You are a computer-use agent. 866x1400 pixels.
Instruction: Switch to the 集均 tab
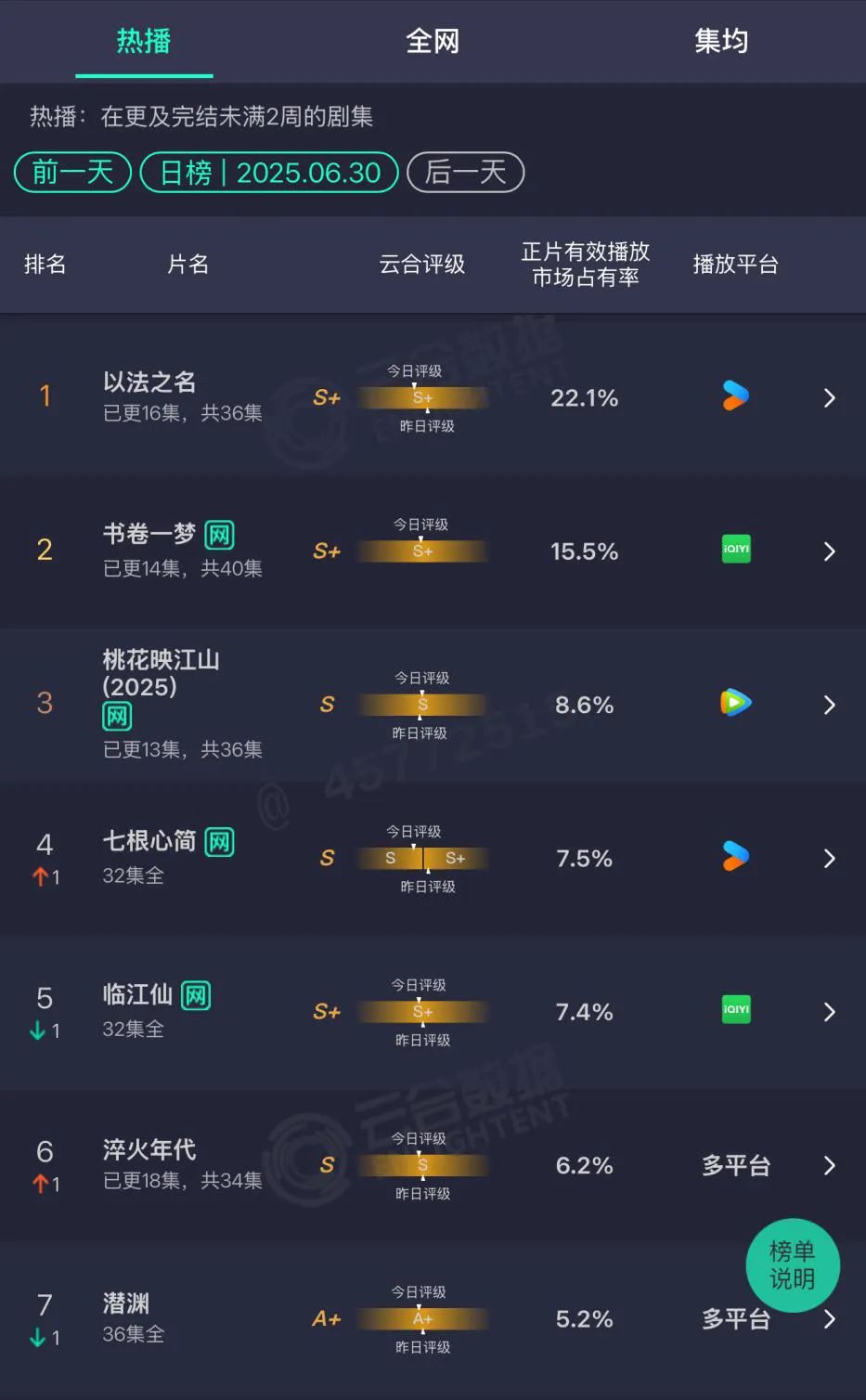click(x=721, y=41)
